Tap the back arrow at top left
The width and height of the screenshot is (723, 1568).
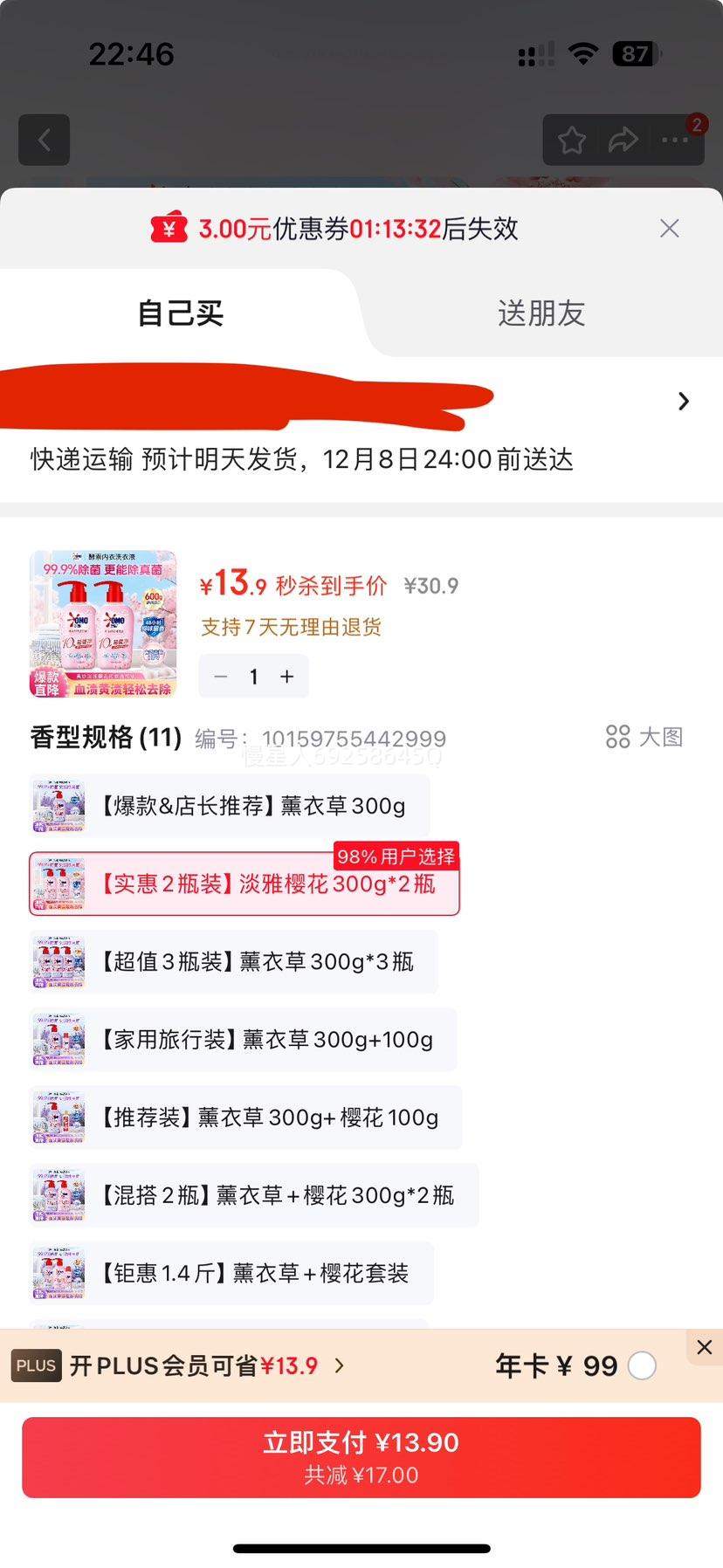pyautogui.click(x=45, y=139)
